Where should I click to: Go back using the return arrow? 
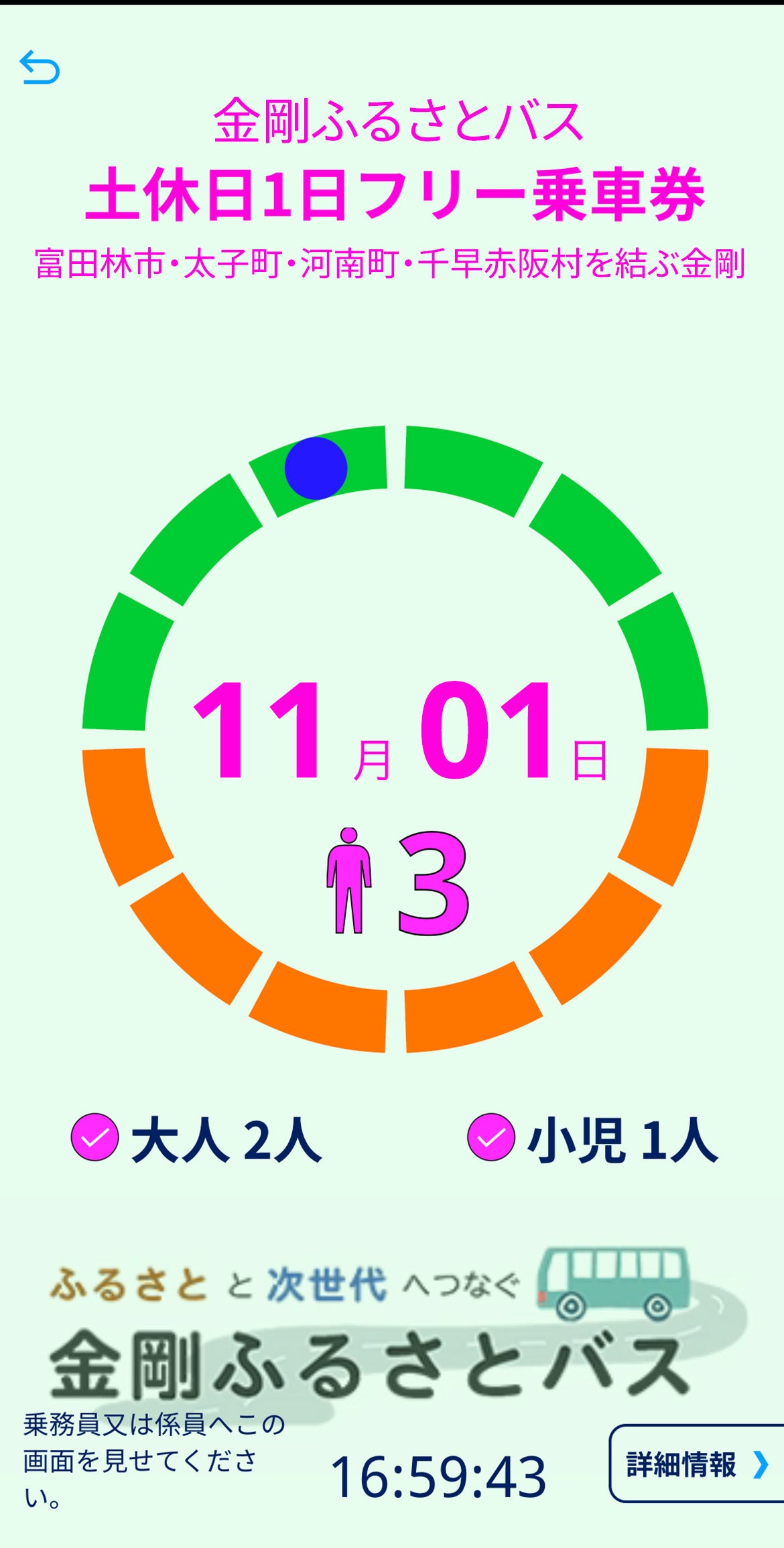click(40, 68)
